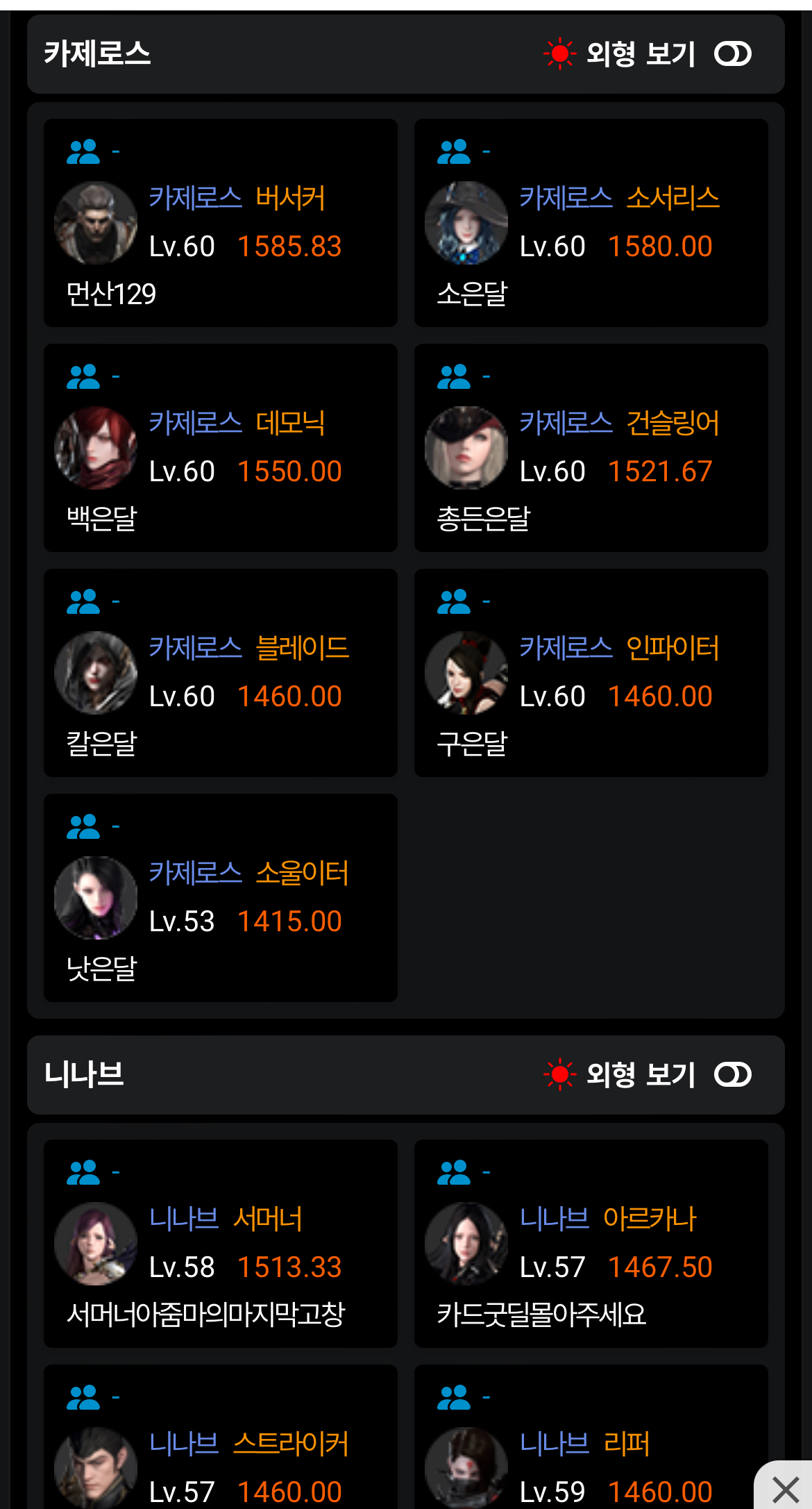Toggle 외형 보기 for 카제로스 server
The width and height of the screenshot is (812, 1509).
click(732, 54)
